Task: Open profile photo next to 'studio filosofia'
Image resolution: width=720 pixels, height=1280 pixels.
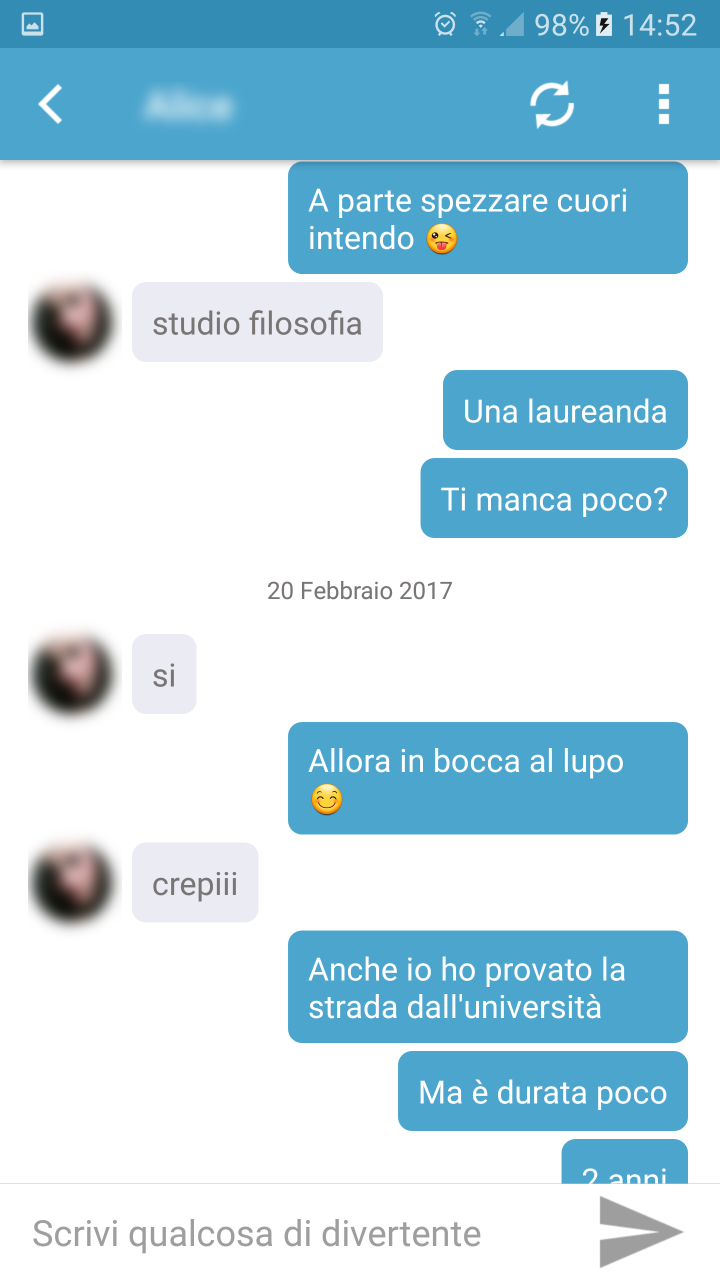Action: (71, 323)
